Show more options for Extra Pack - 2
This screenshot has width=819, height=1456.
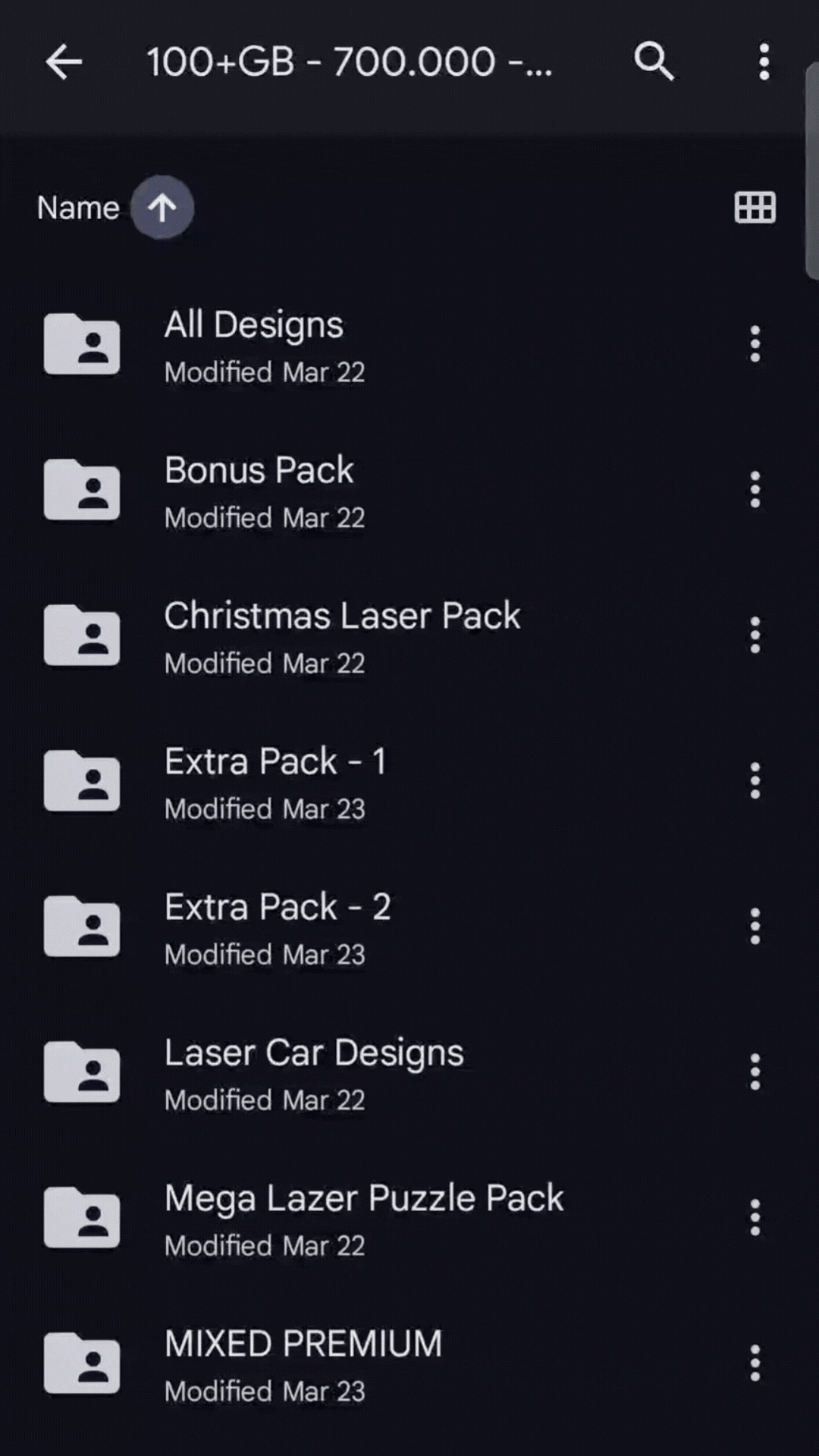point(755,927)
